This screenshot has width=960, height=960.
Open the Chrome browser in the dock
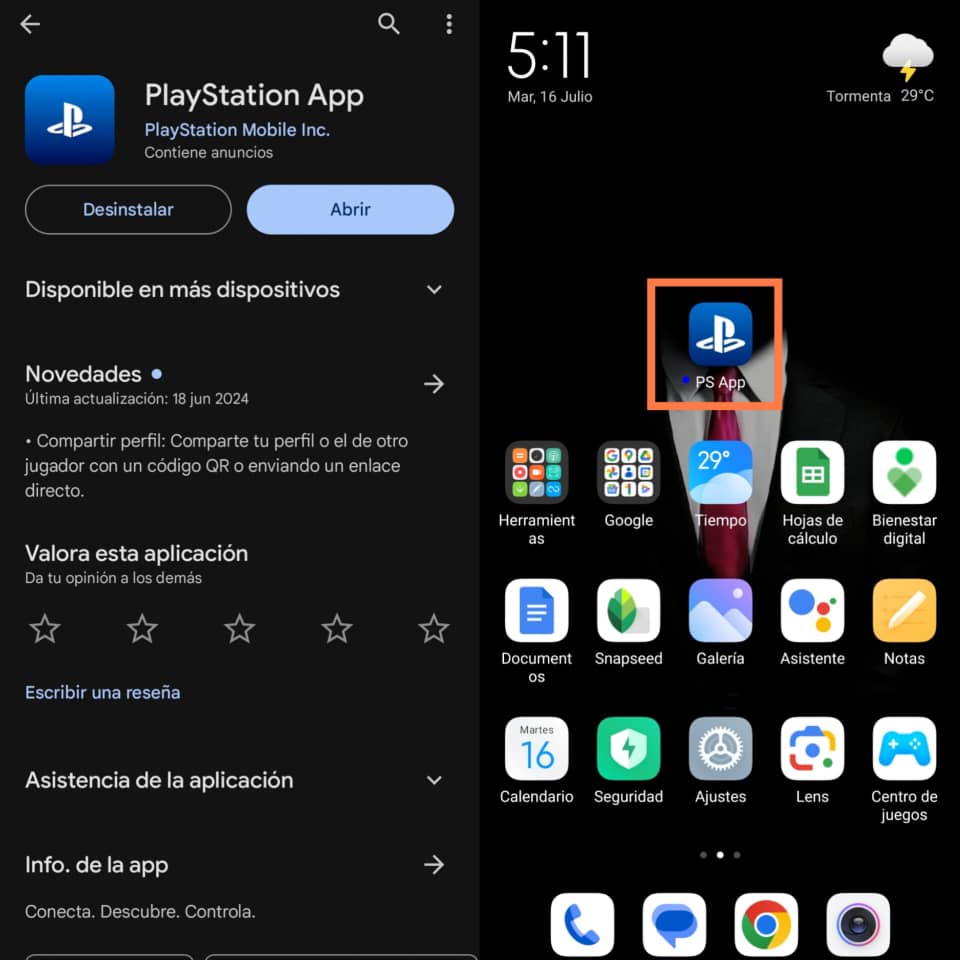click(x=766, y=925)
